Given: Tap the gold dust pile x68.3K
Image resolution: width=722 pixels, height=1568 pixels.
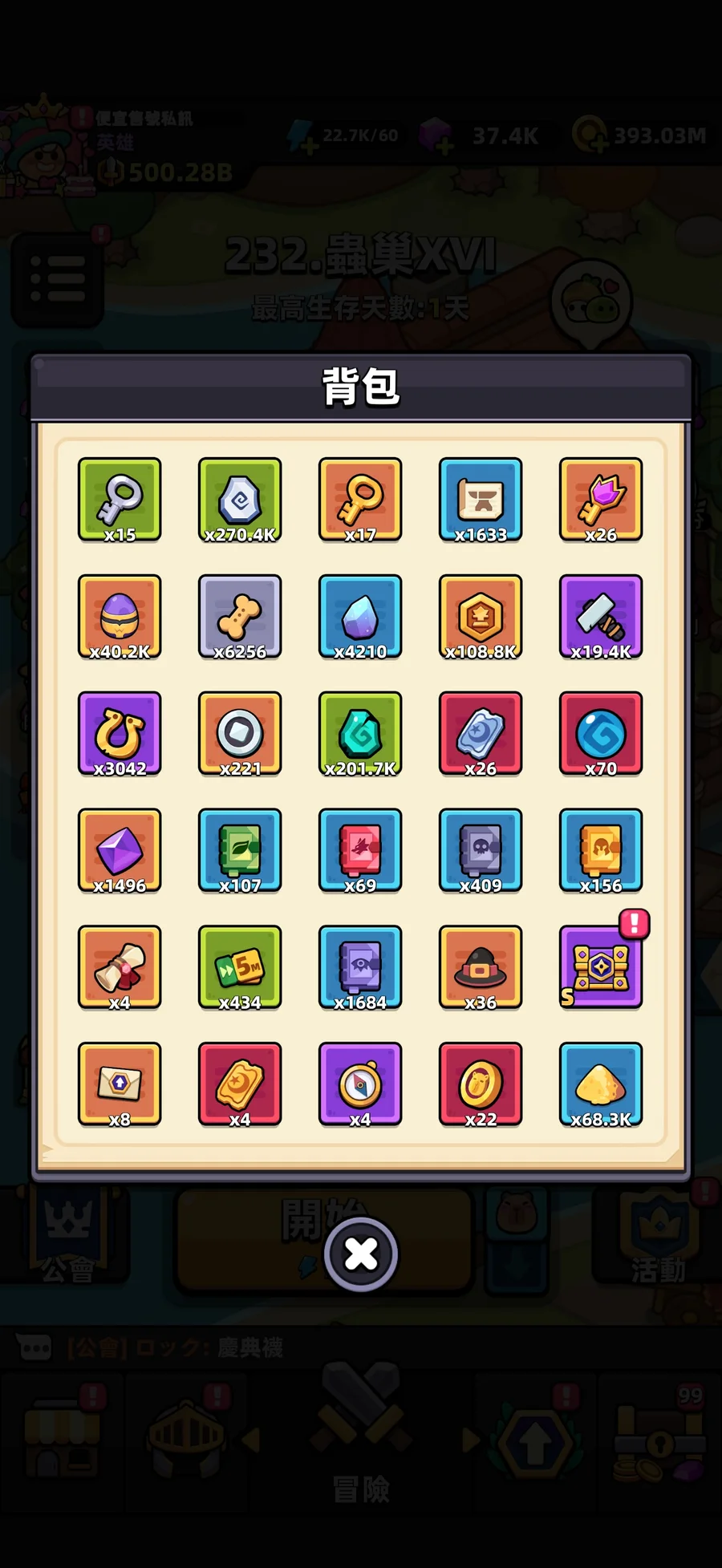Looking at the screenshot, I should point(601,1084).
